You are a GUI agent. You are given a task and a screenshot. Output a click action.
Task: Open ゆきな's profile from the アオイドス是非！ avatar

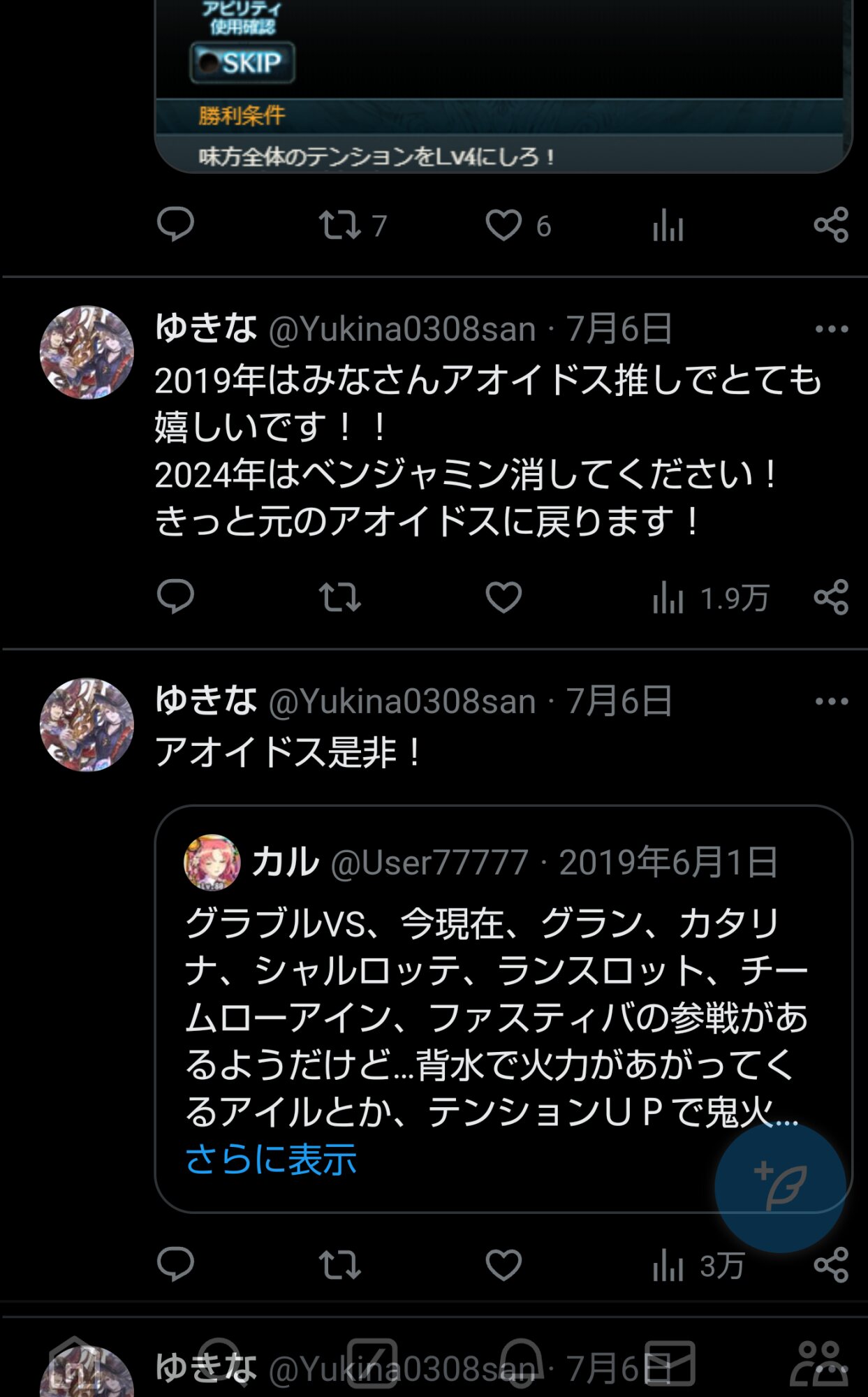pyautogui.click(x=87, y=725)
